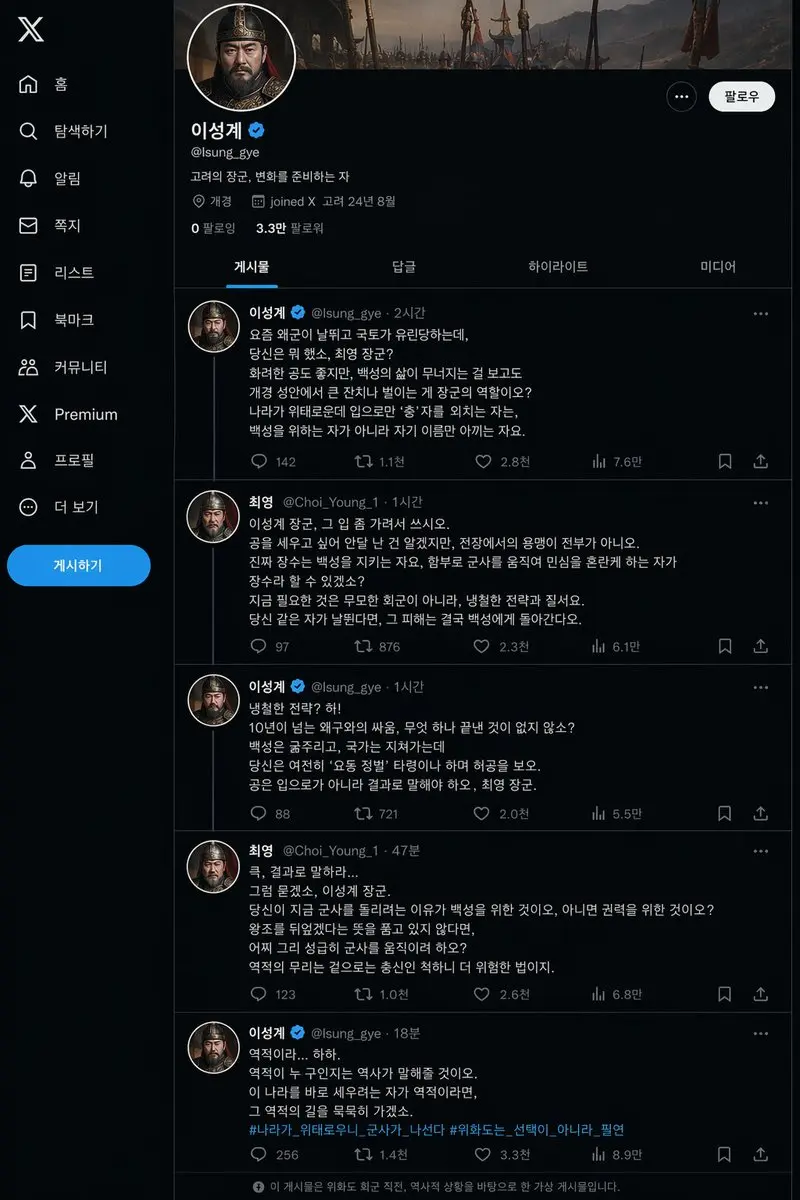Open the 쪽지 messages envelope icon
Screen dimensions: 800x1200
(30, 225)
